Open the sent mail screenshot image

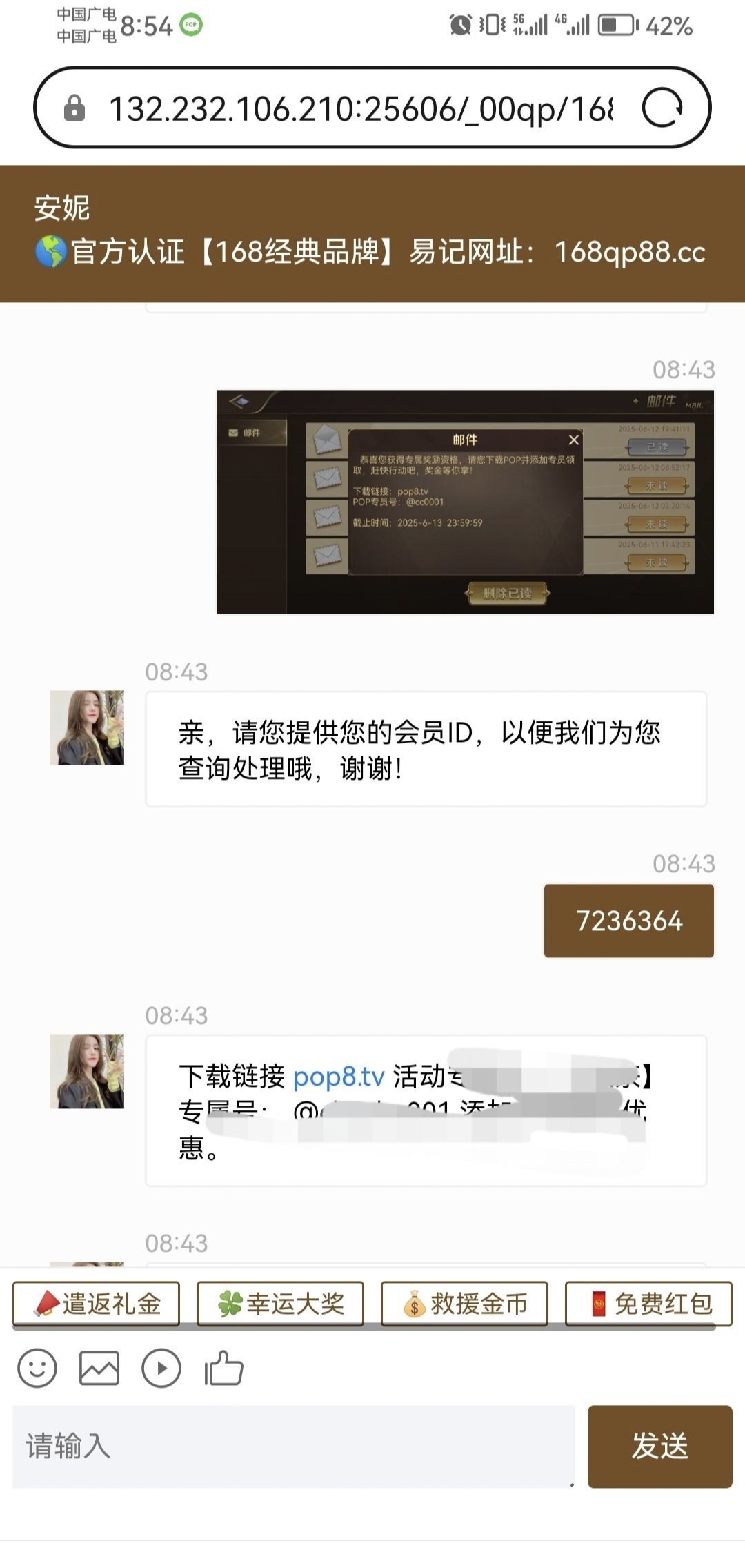pyautogui.click(x=465, y=502)
